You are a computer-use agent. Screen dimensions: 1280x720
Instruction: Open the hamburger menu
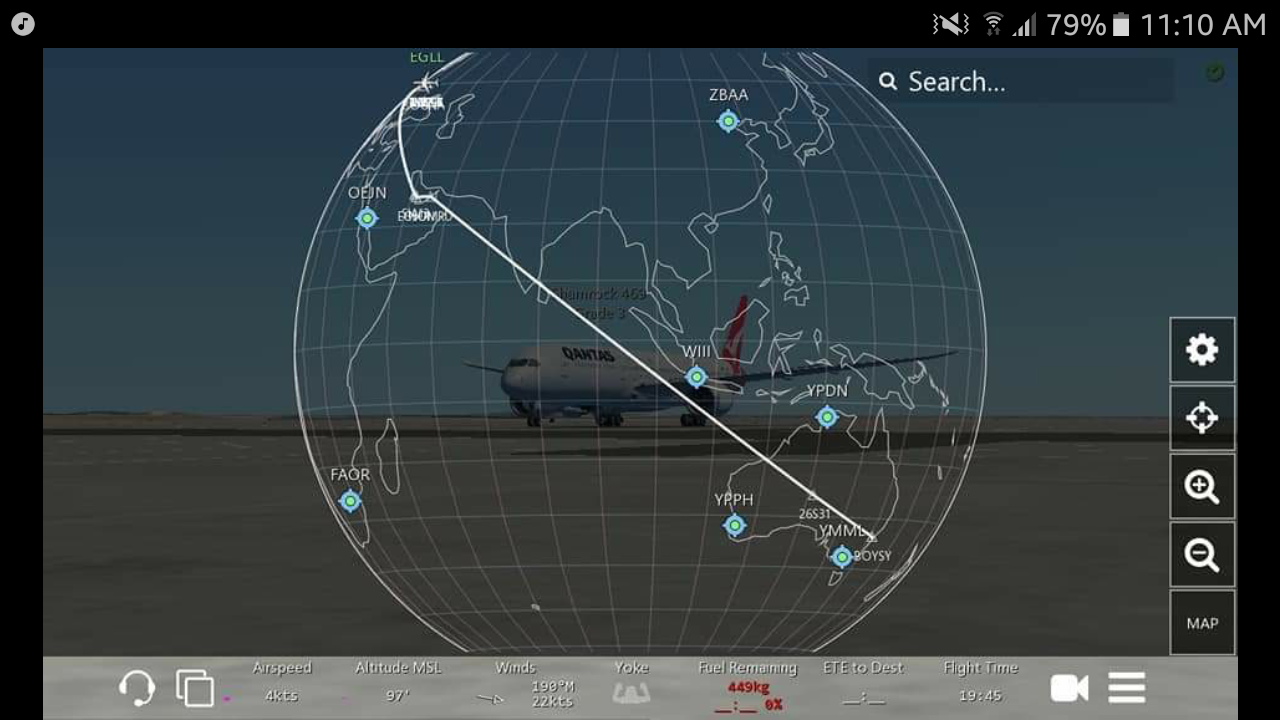click(1126, 688)
